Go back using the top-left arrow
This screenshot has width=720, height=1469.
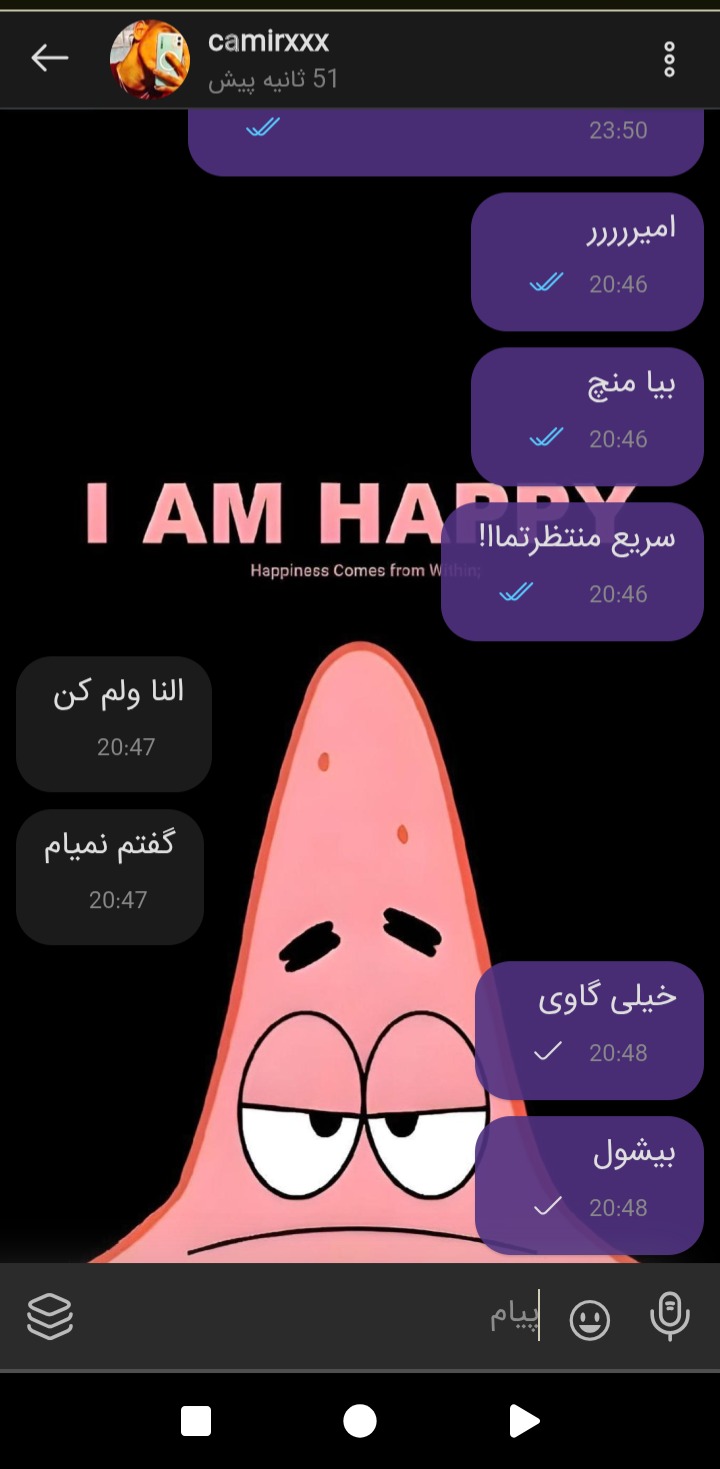[49, 58]
